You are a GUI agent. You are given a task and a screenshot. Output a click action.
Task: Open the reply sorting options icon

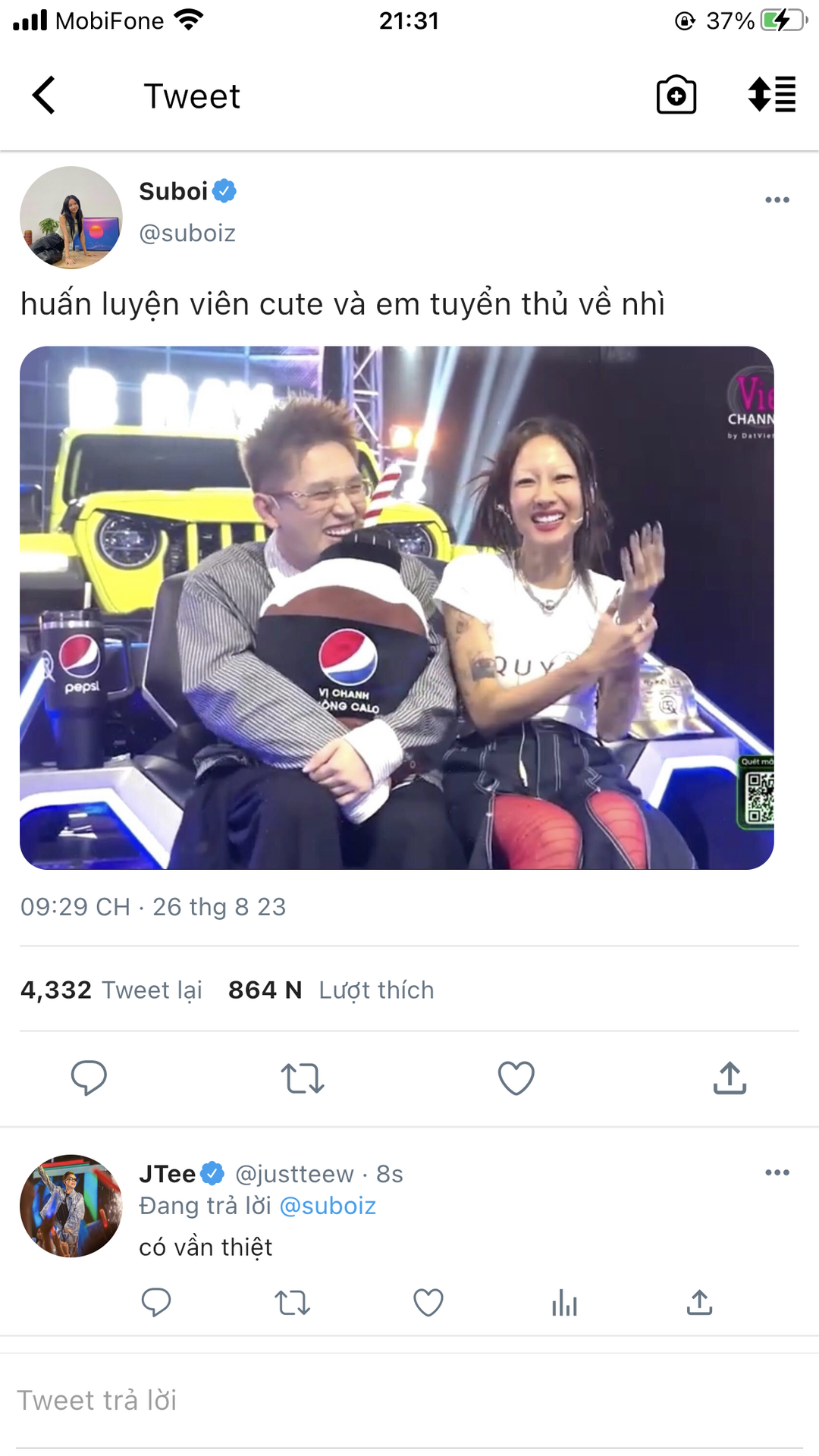coord(771,96)
